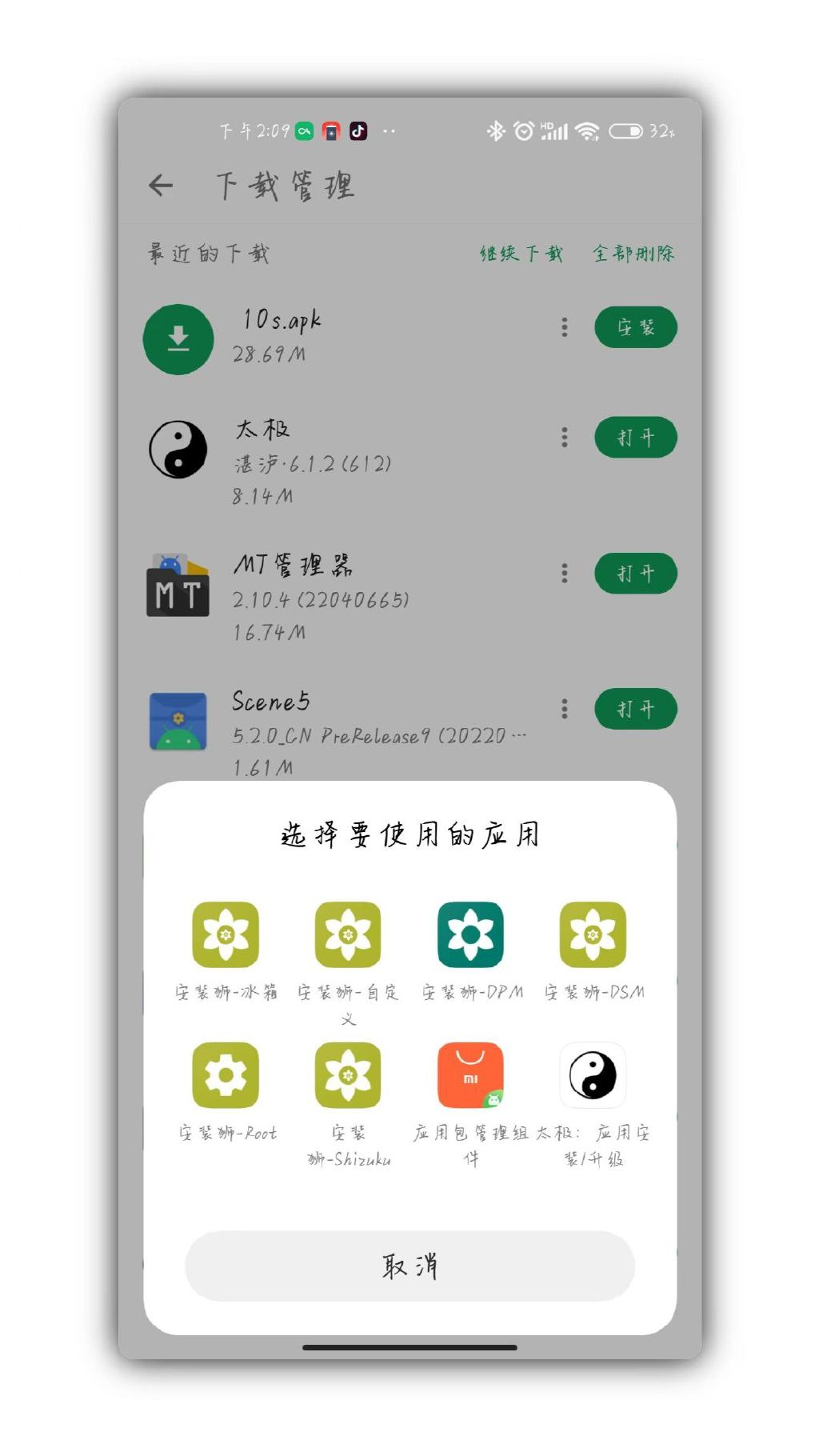Show more options for Scene5
Image resolution: width=819 pixels, height=1456 pixels.
[x=565, y=709]
